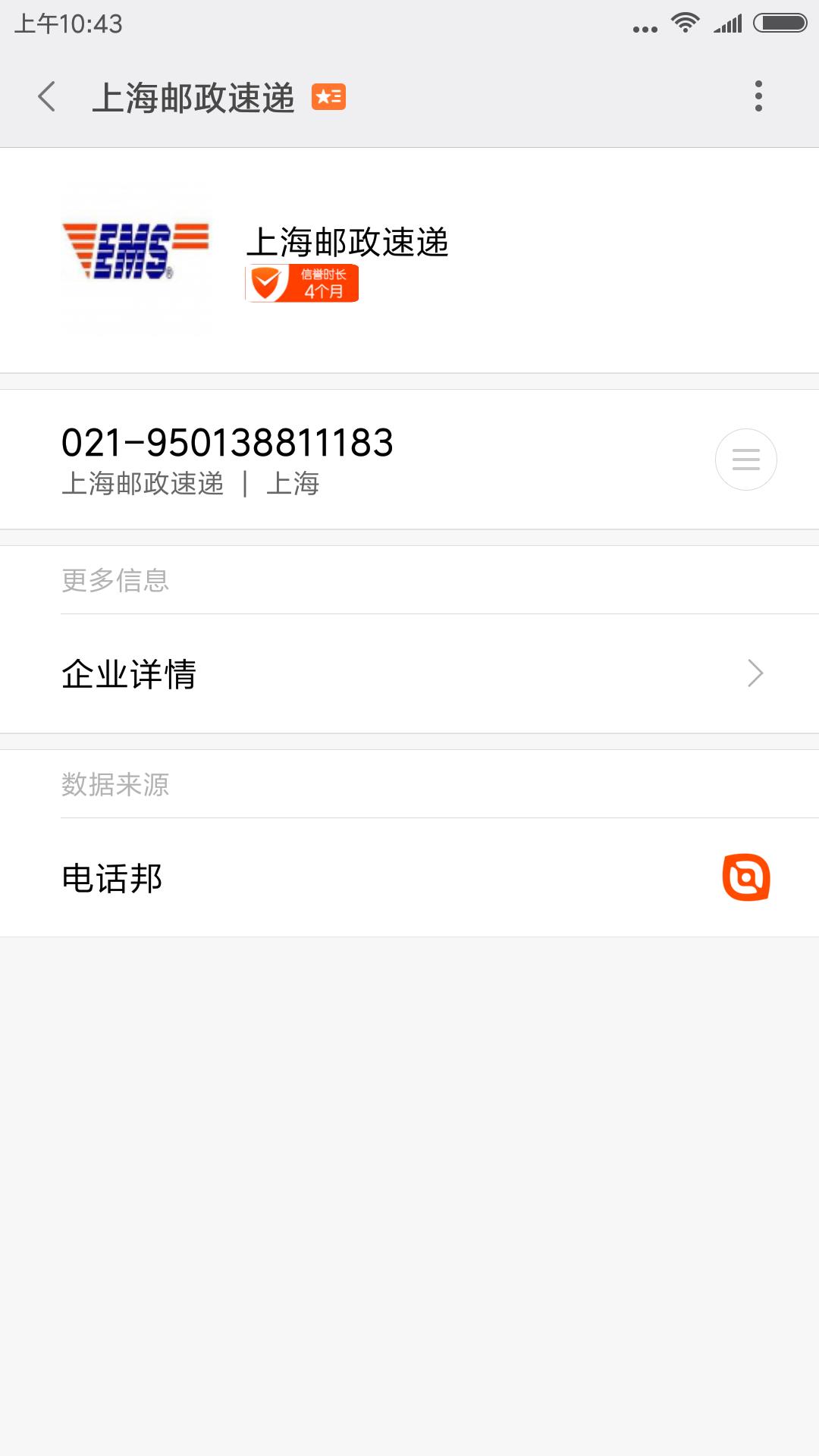Open 企业详情 company details
Viewport: 819px width, 1456px height.
click(409, 673)
